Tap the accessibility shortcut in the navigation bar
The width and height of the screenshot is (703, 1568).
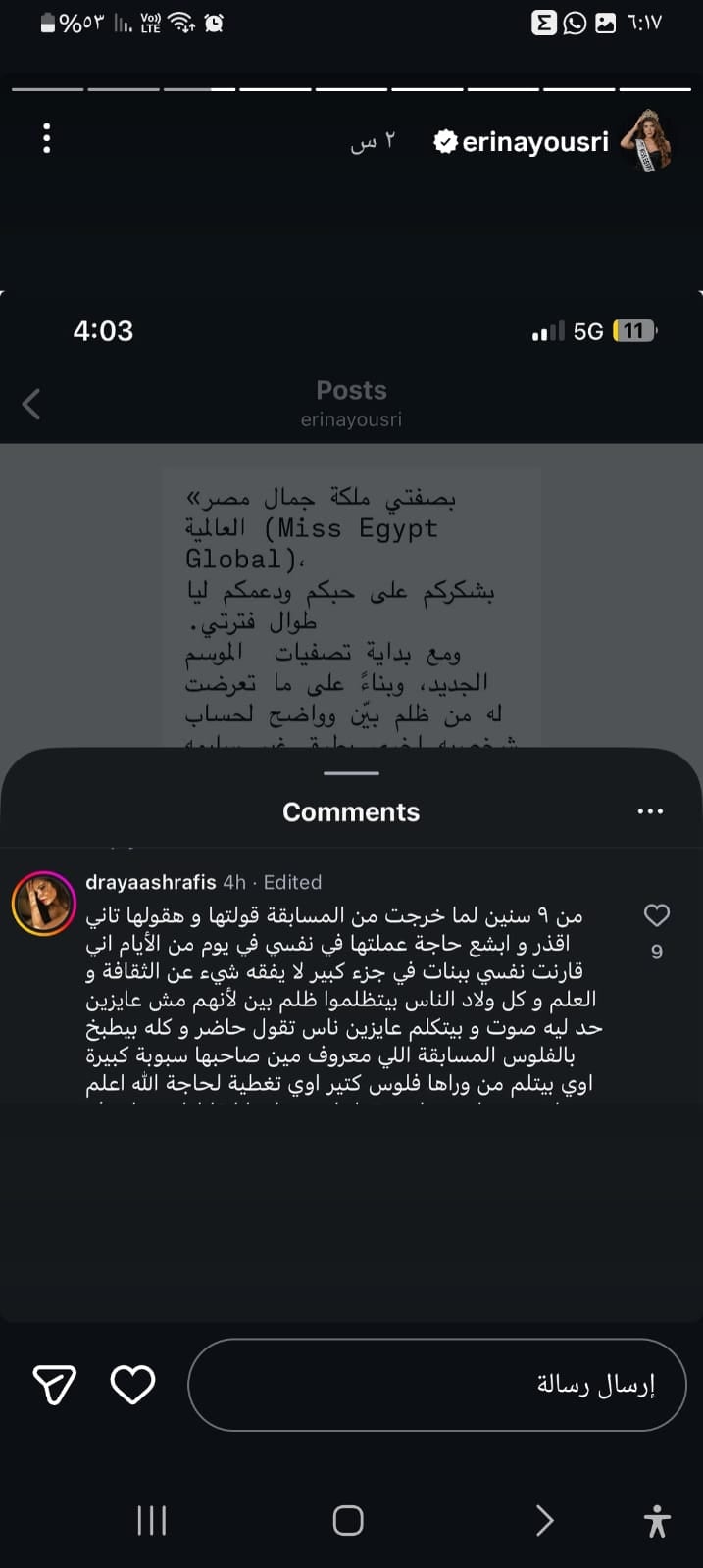tap(657, 1520)
